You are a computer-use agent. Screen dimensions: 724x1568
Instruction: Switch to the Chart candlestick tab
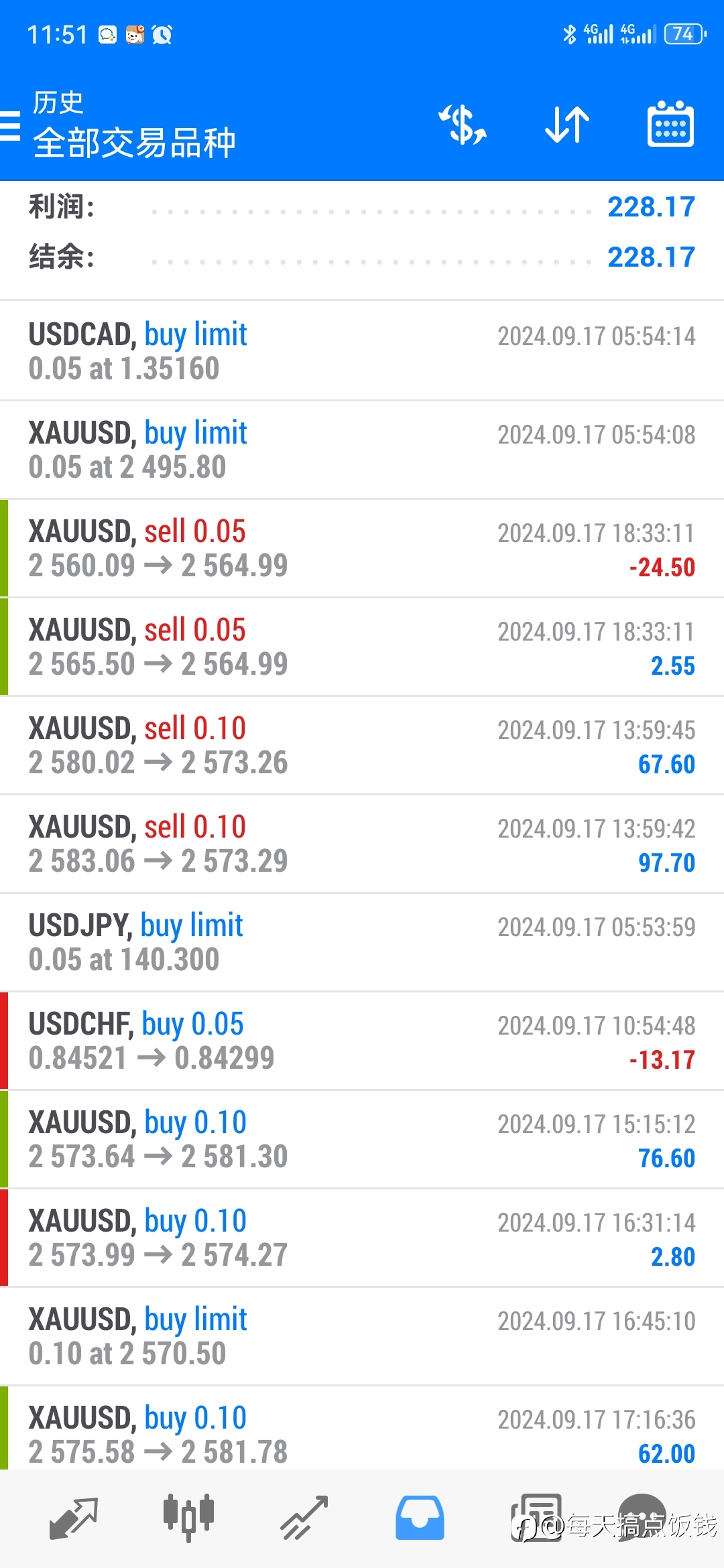click(x=188, y=1518)
